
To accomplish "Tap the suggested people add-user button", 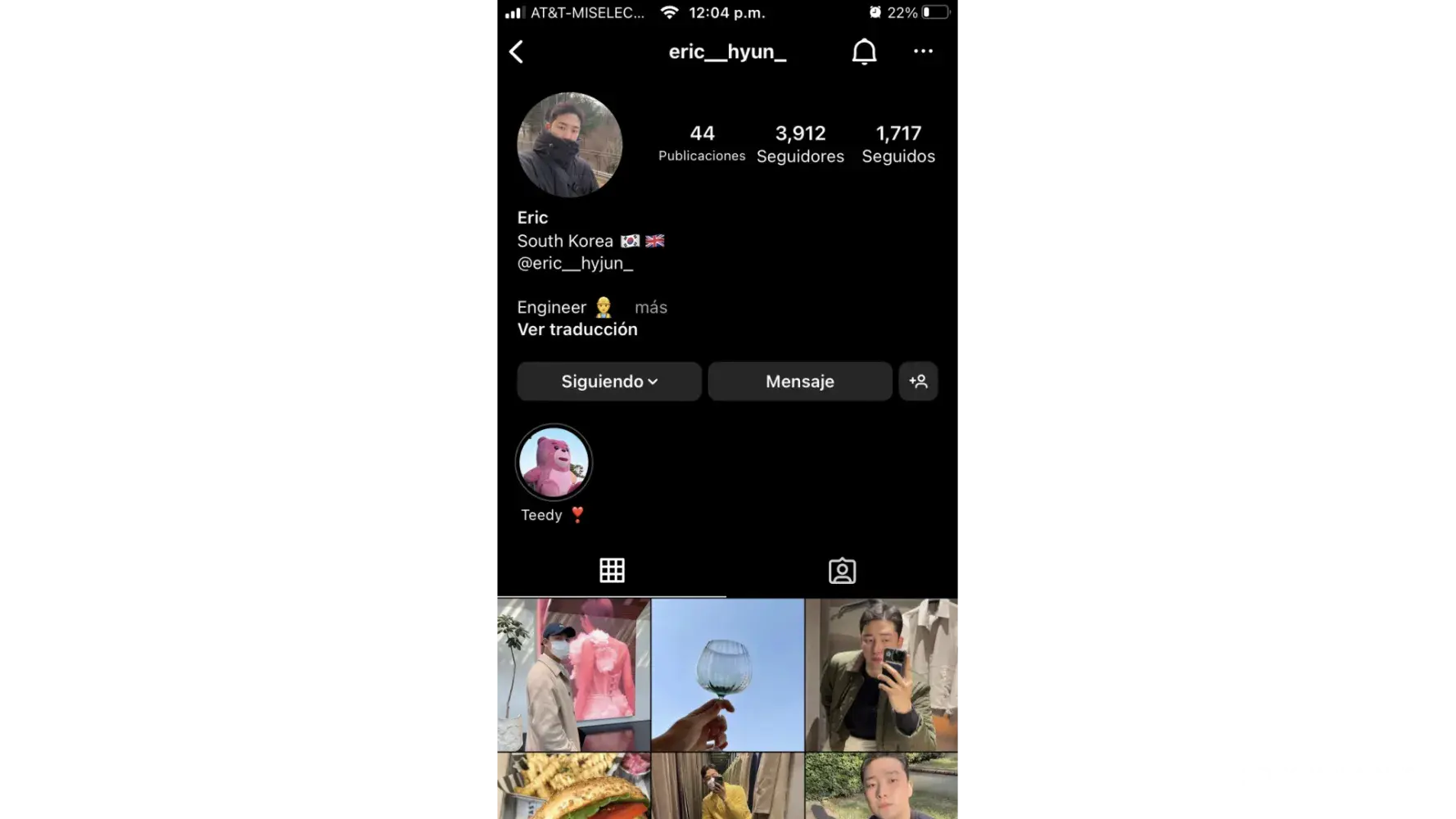I will (918, 382).
